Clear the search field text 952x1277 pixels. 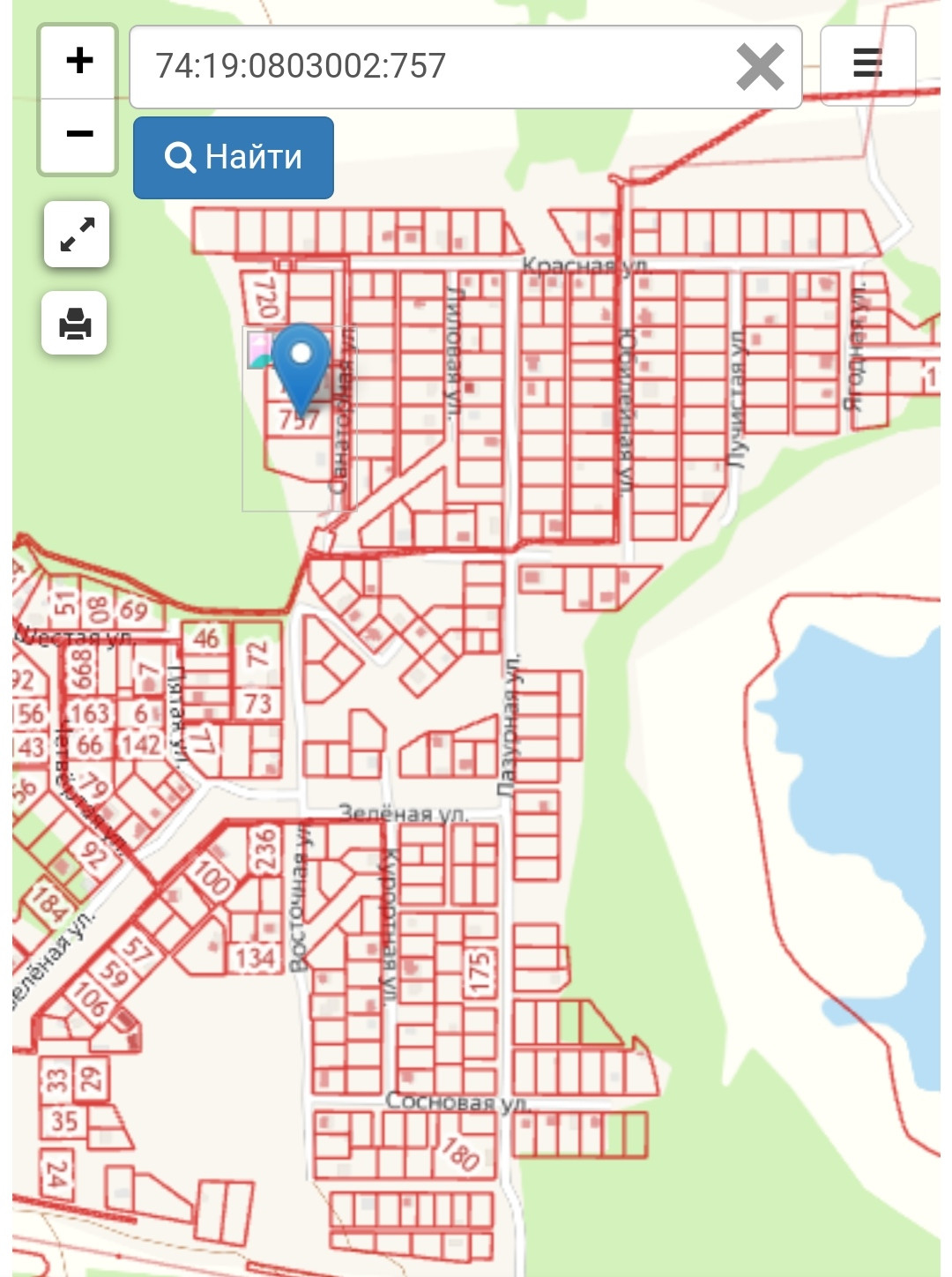[759, 67]
